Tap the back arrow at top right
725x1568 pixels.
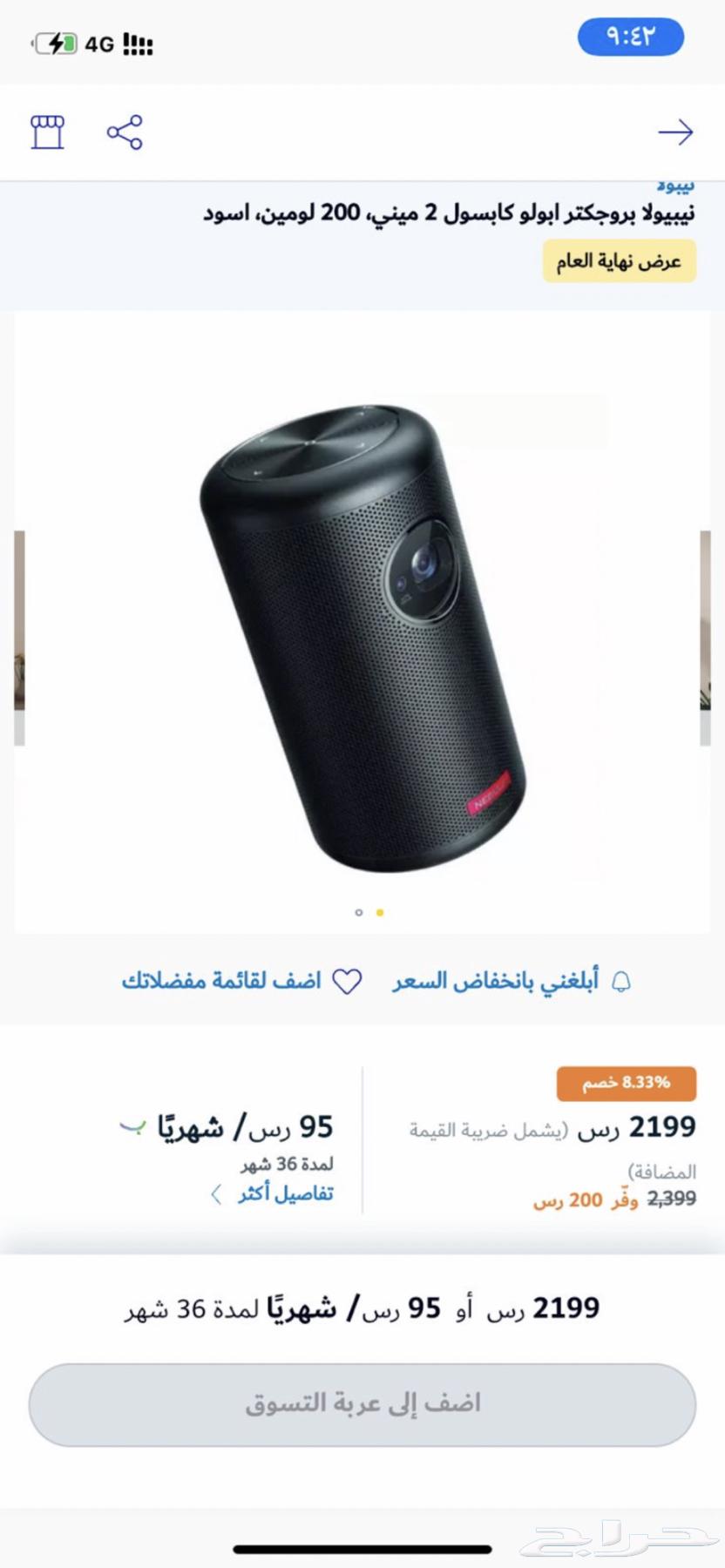[x=677, y=132]
